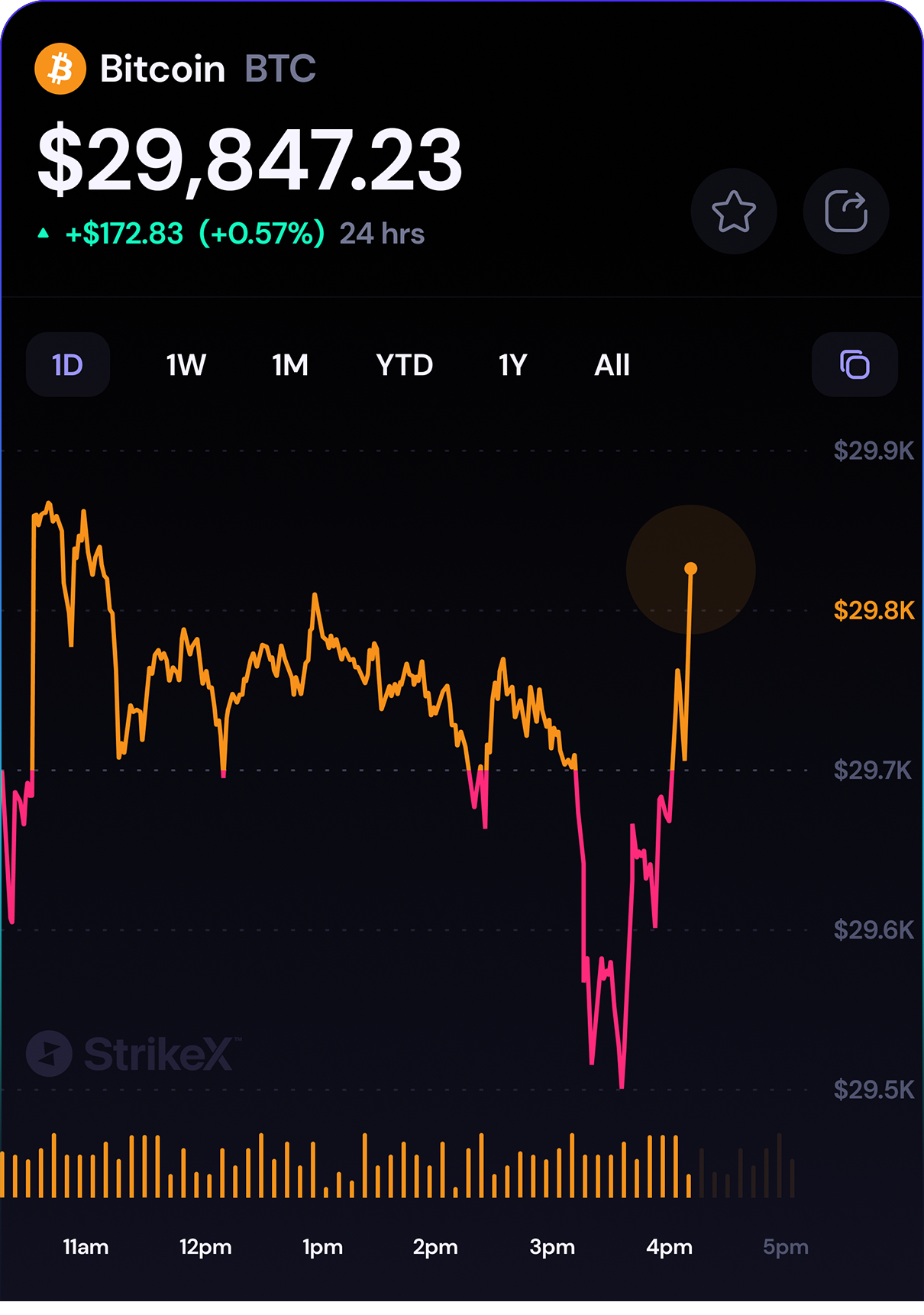Enable the 1D timeframe view
This screenshot has width=924, height=1315.
(68, 364)
